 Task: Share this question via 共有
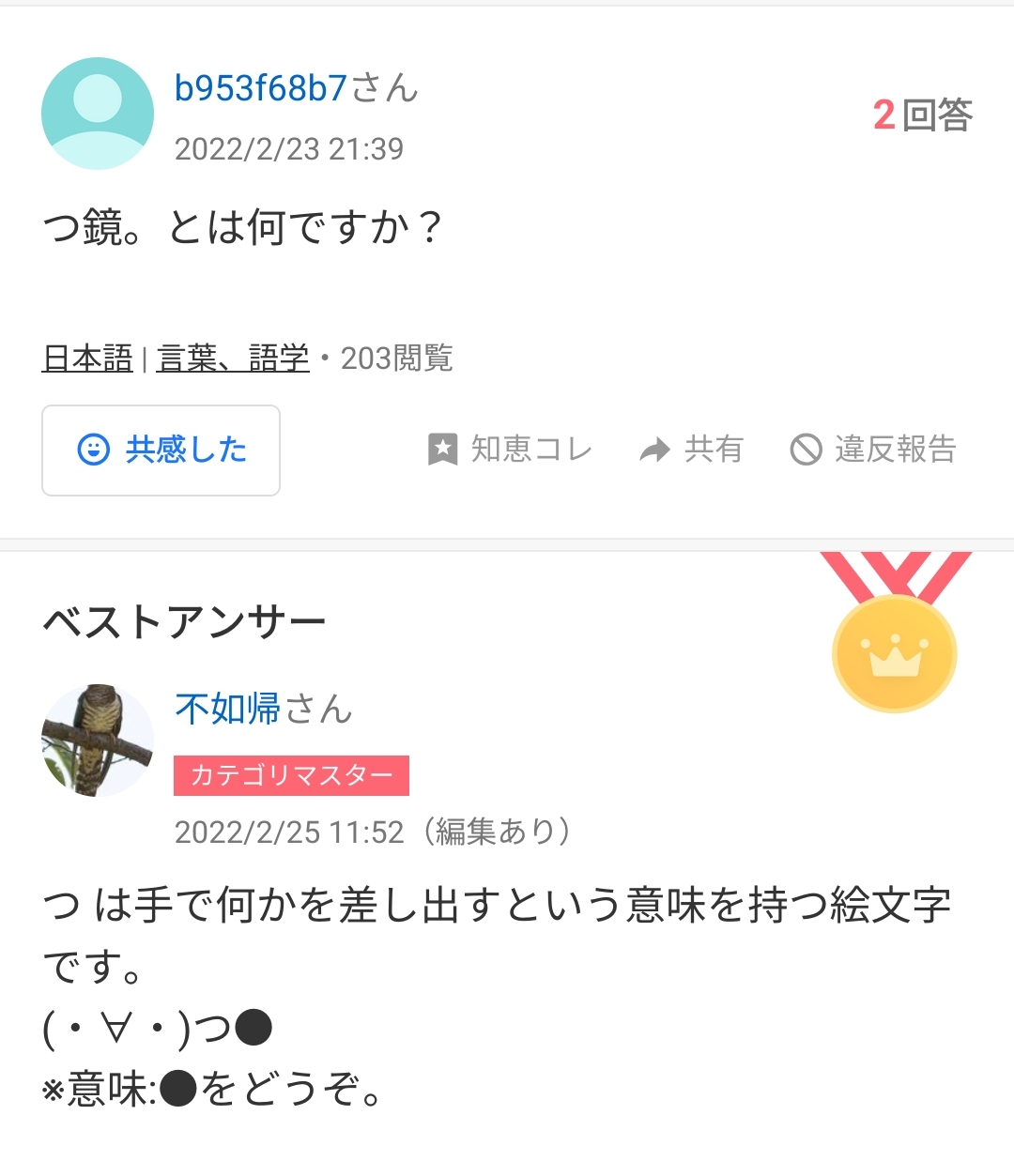pyautogui.click(x=691, y=450)
